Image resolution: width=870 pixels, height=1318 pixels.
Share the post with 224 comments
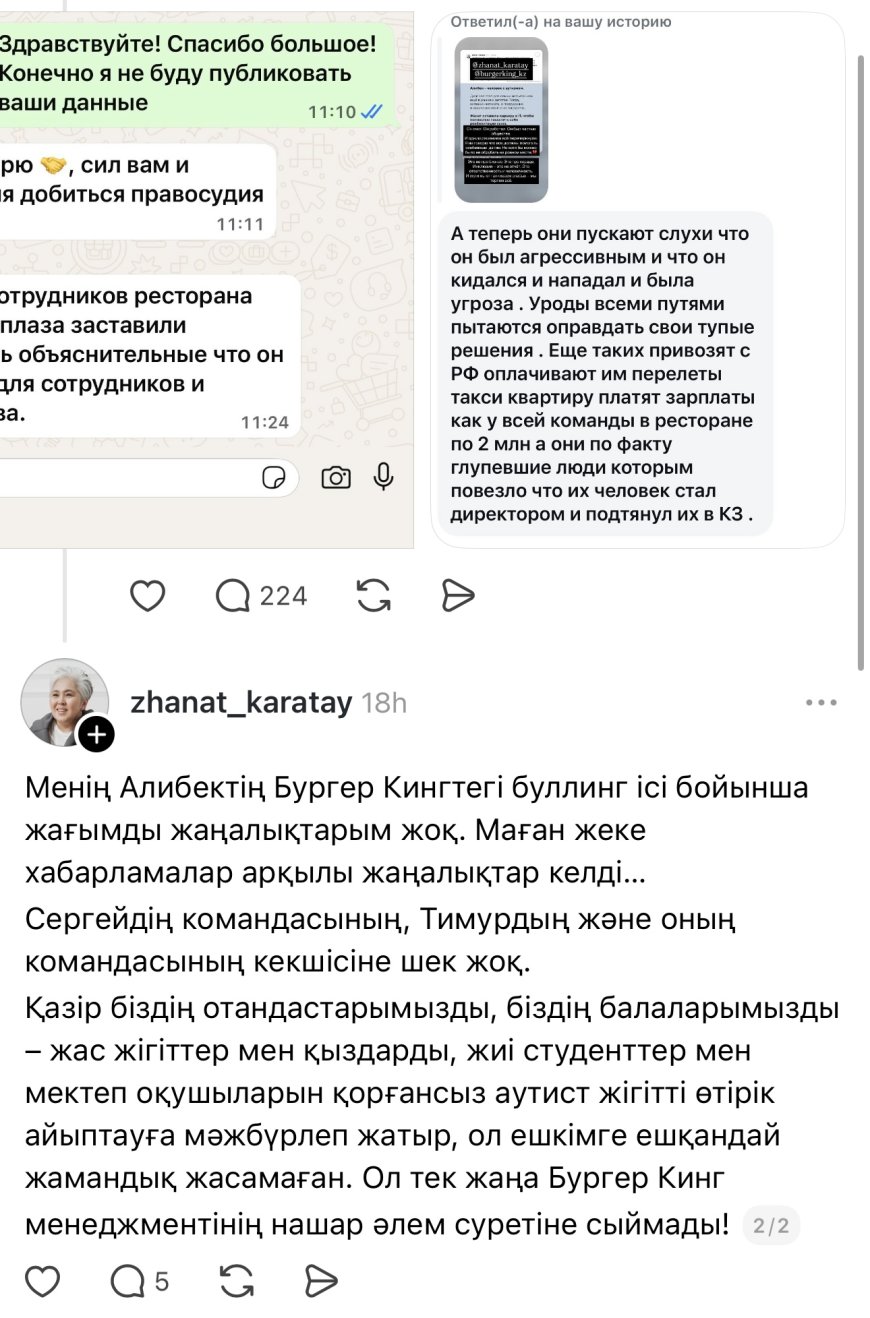click(x=457, y=596)
